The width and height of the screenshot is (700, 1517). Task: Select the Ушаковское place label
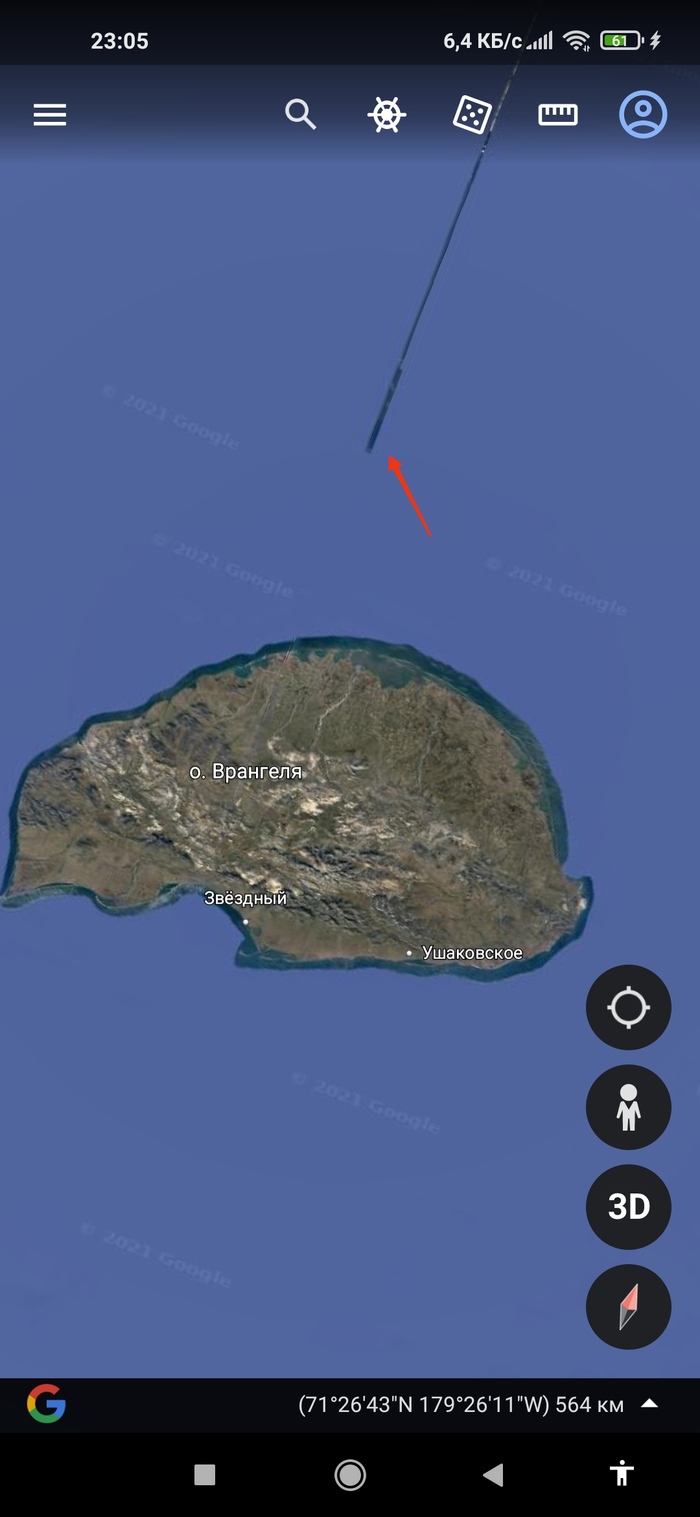(471, 953)
